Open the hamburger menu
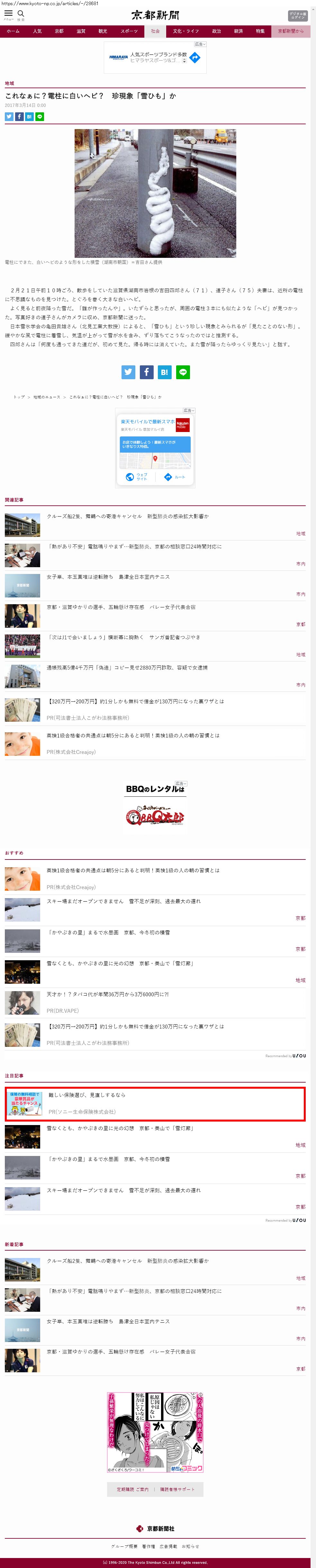This screenshot has width=316, height=1568. [8, 14]
